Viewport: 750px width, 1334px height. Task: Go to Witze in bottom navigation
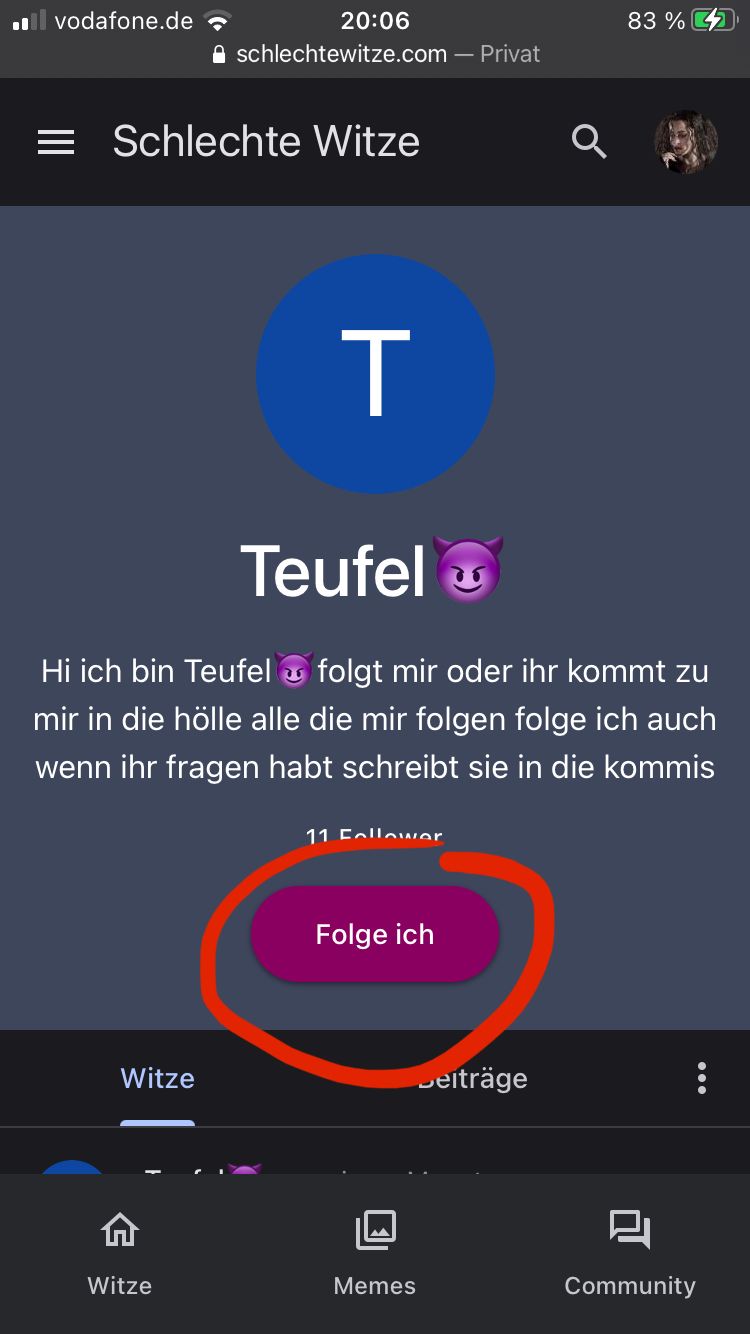(120, 1253)
